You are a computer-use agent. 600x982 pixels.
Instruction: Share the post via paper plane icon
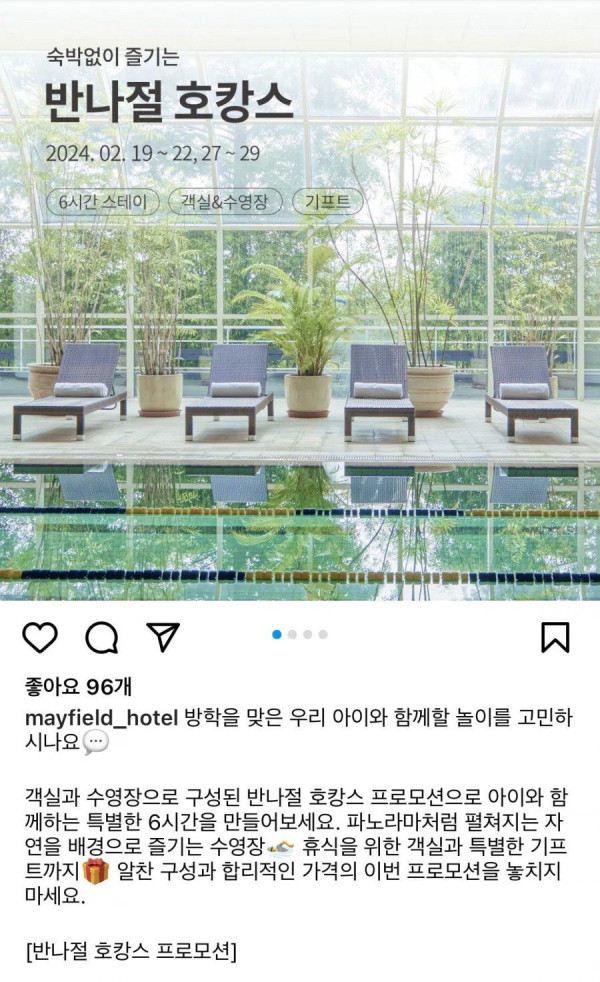coord(163,636)
